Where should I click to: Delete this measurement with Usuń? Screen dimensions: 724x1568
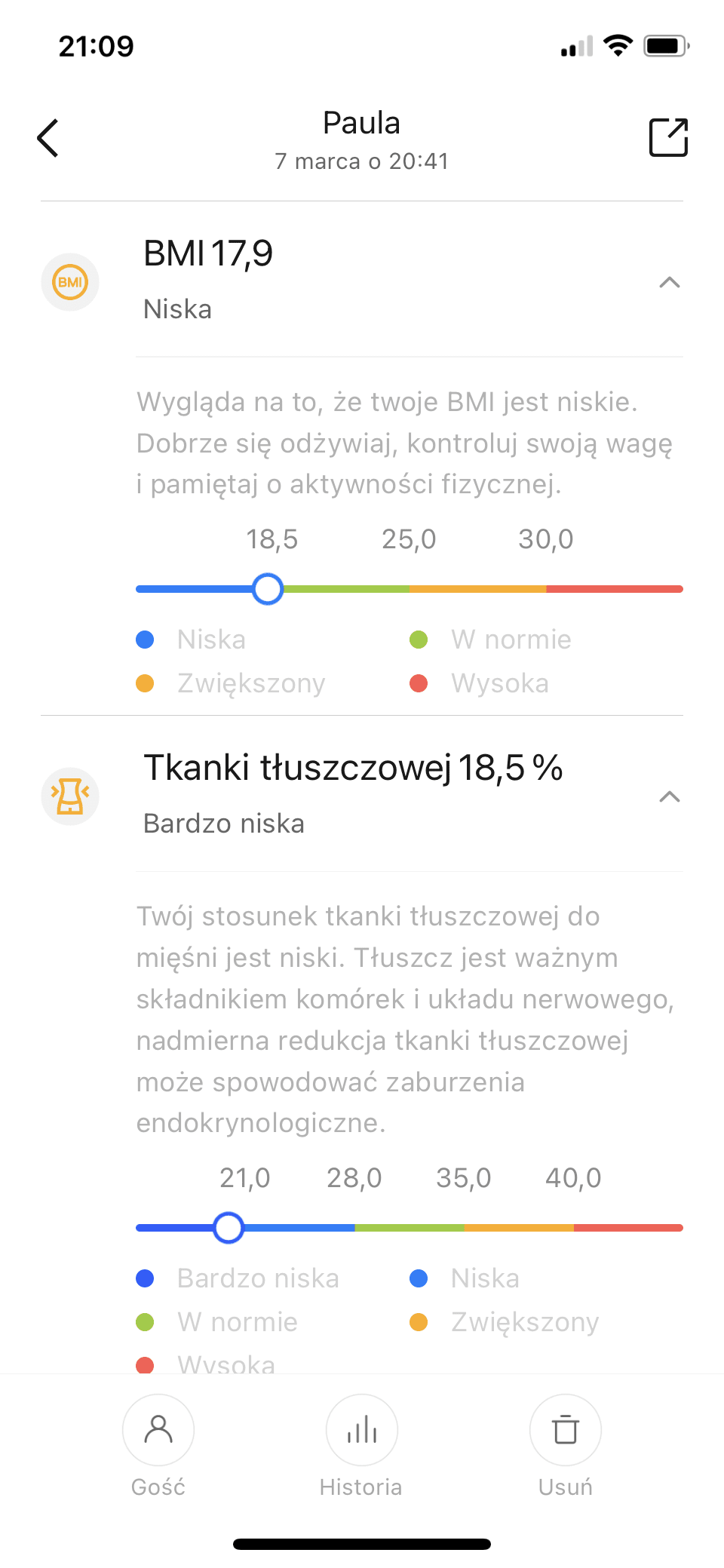point(566,1430)
